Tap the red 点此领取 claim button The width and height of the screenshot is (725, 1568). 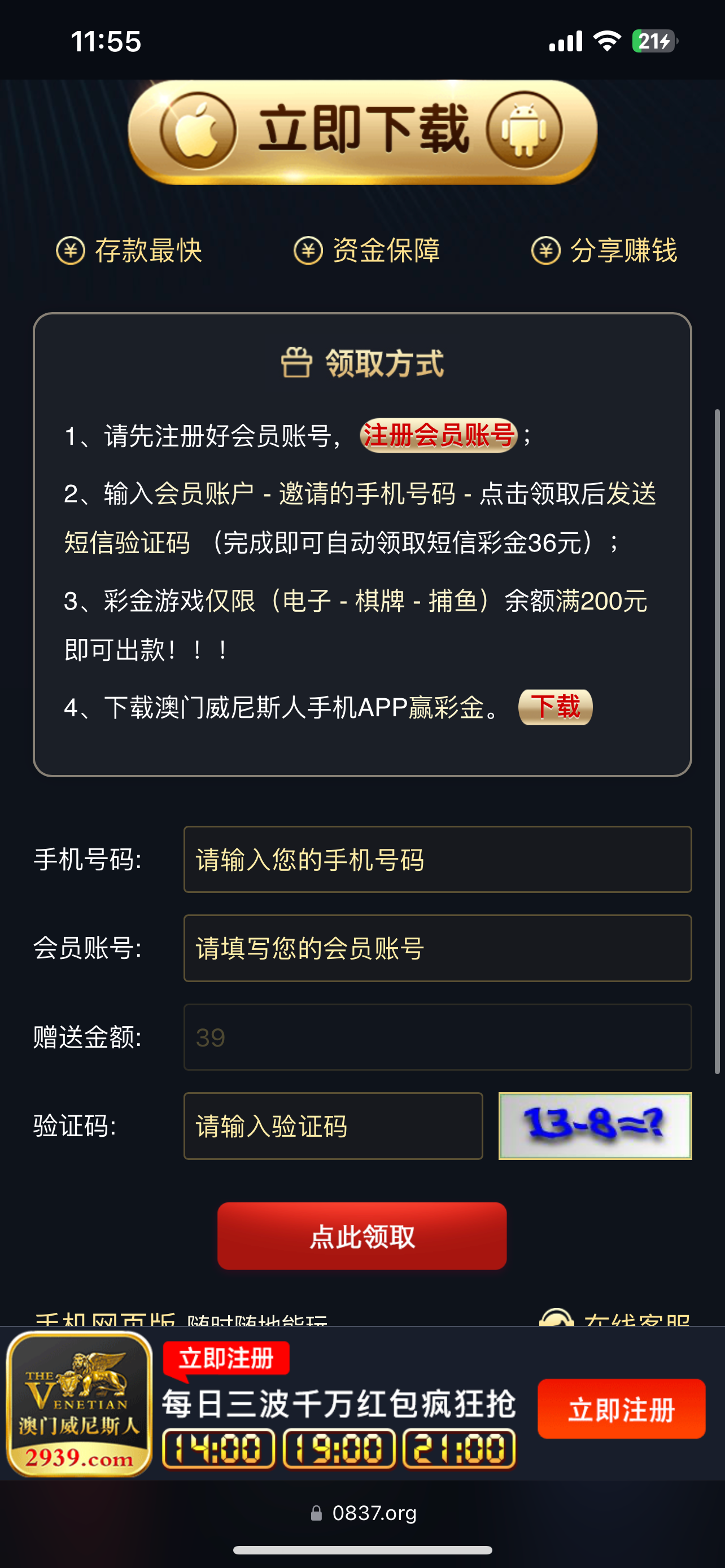pyautogui.click(x=361, y=1236)
